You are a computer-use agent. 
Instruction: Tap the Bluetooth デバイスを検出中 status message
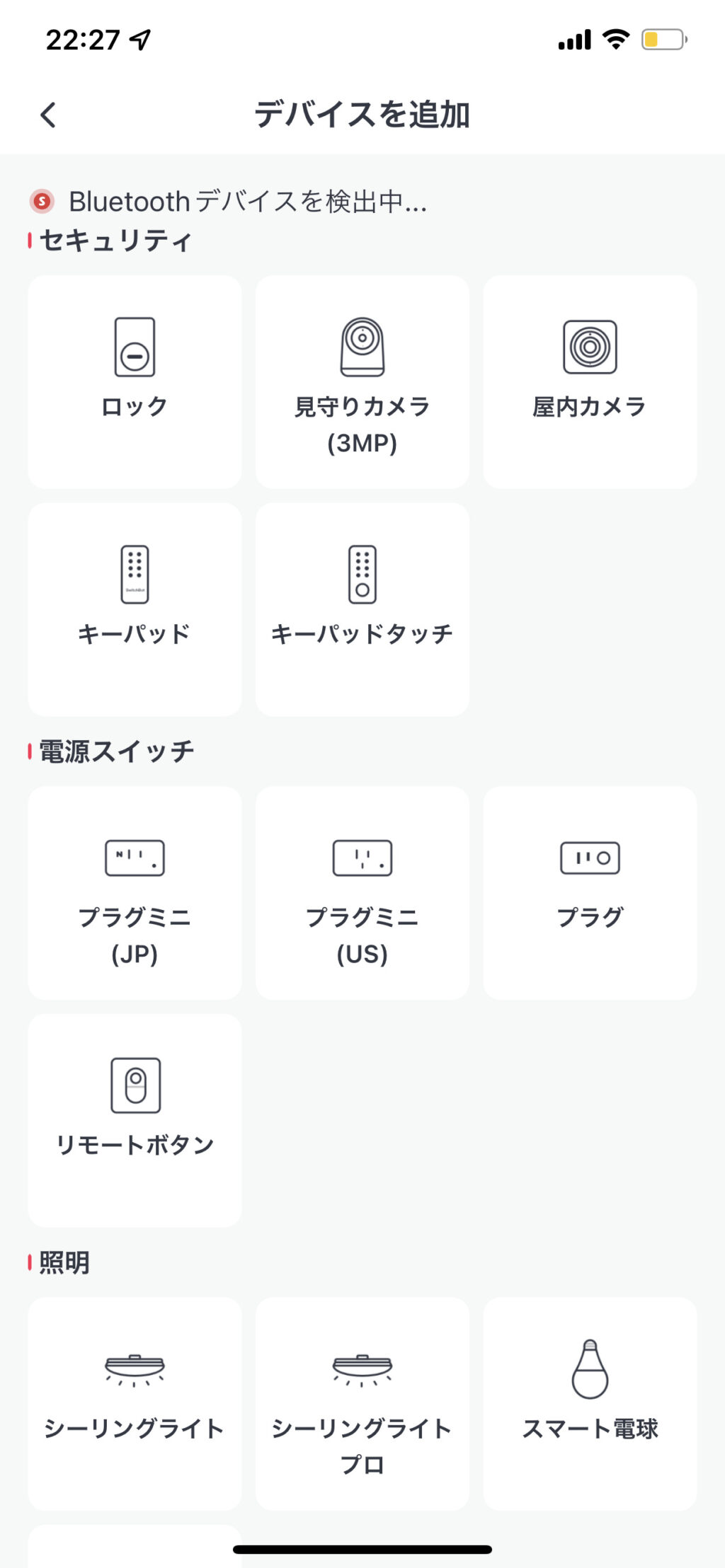(x=248, y=202)
